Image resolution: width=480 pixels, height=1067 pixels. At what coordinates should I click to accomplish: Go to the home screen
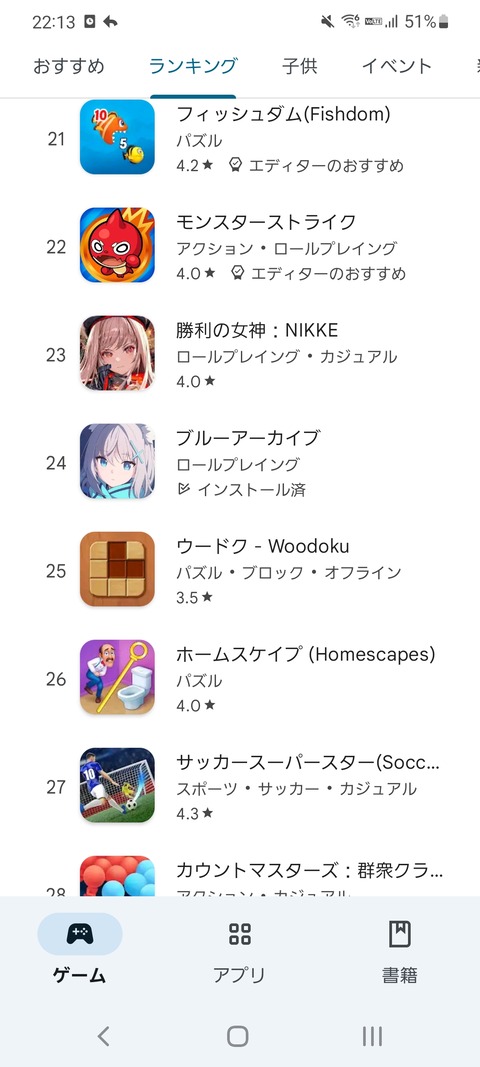coord(238,1036)
